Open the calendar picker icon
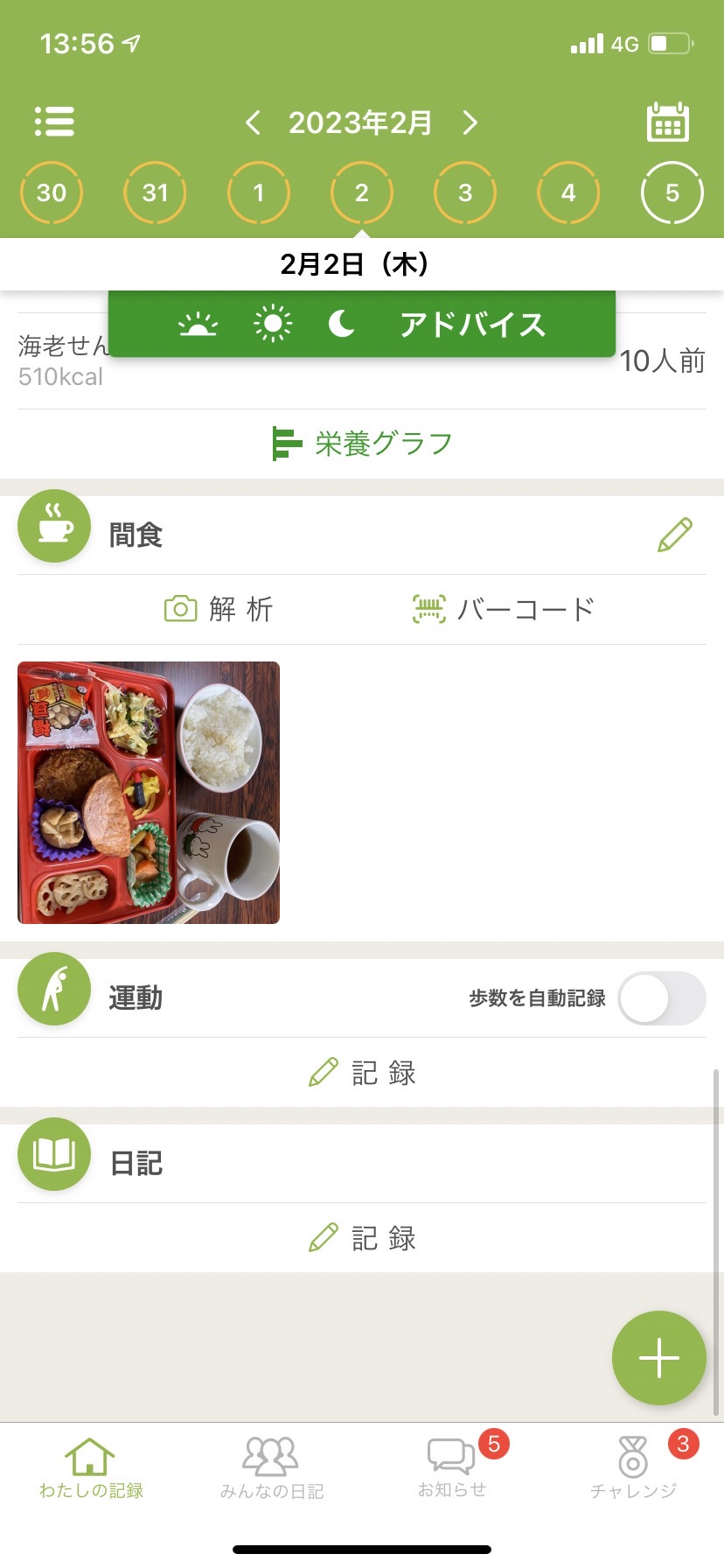Screen dimensions: 724x1568 [667, 122]
